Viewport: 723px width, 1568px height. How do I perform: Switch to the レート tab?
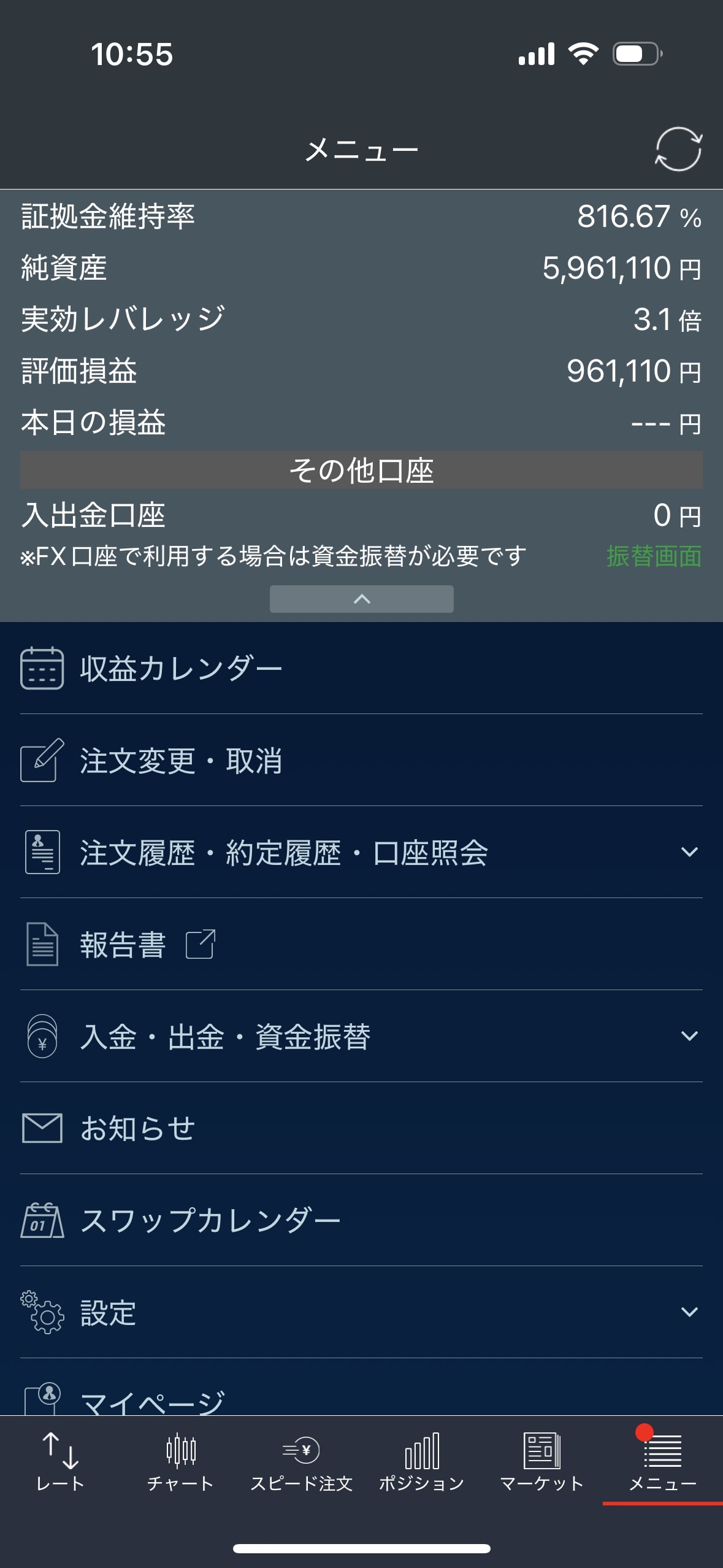(x=60, y=1462)
